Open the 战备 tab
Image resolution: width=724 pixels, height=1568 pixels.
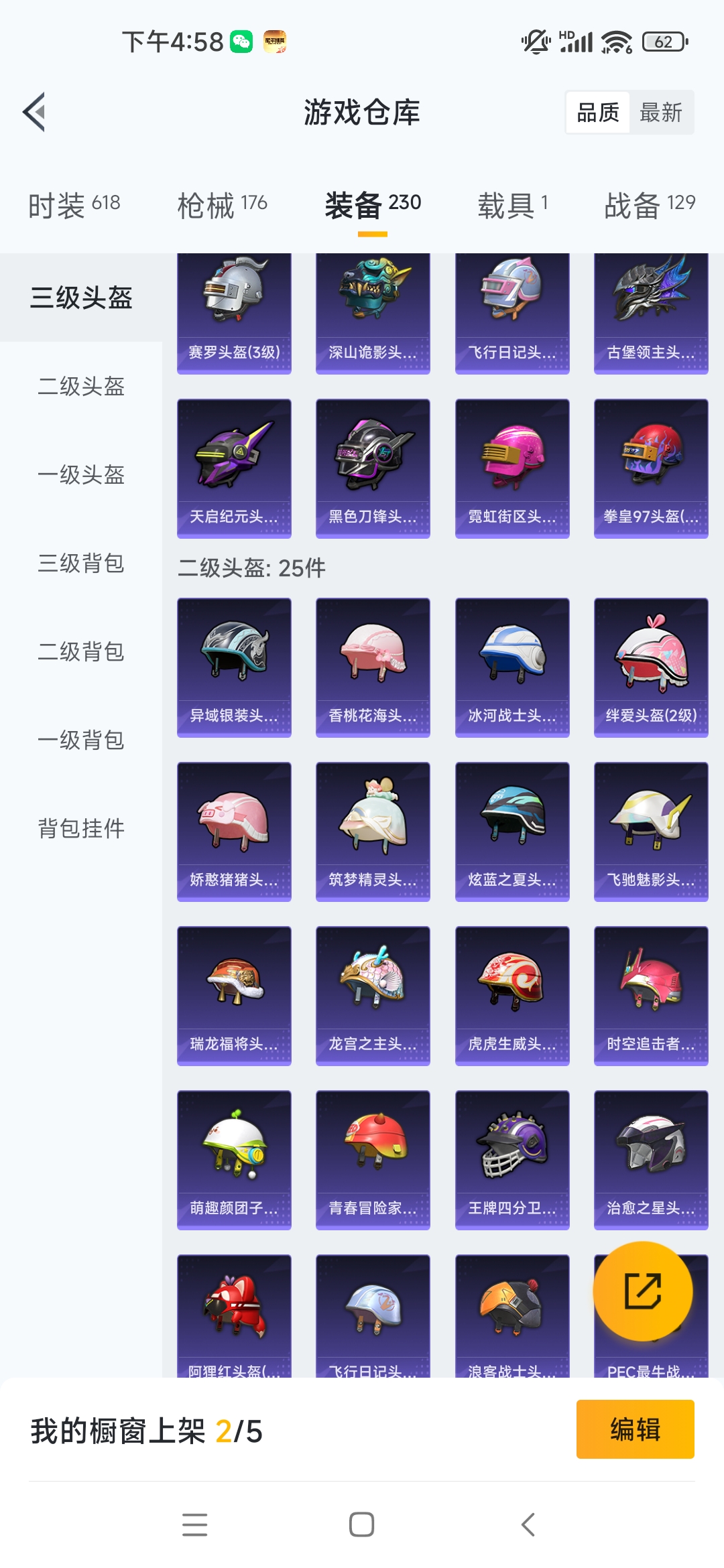tap(649, 204)
